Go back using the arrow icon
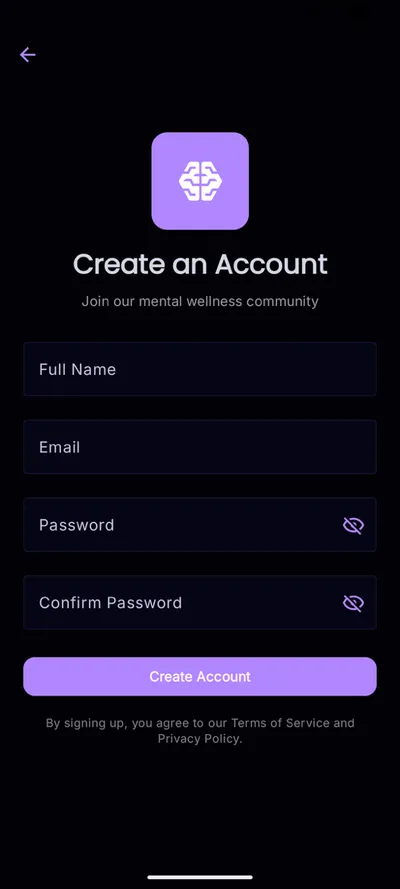 click(x=28, y=54)
